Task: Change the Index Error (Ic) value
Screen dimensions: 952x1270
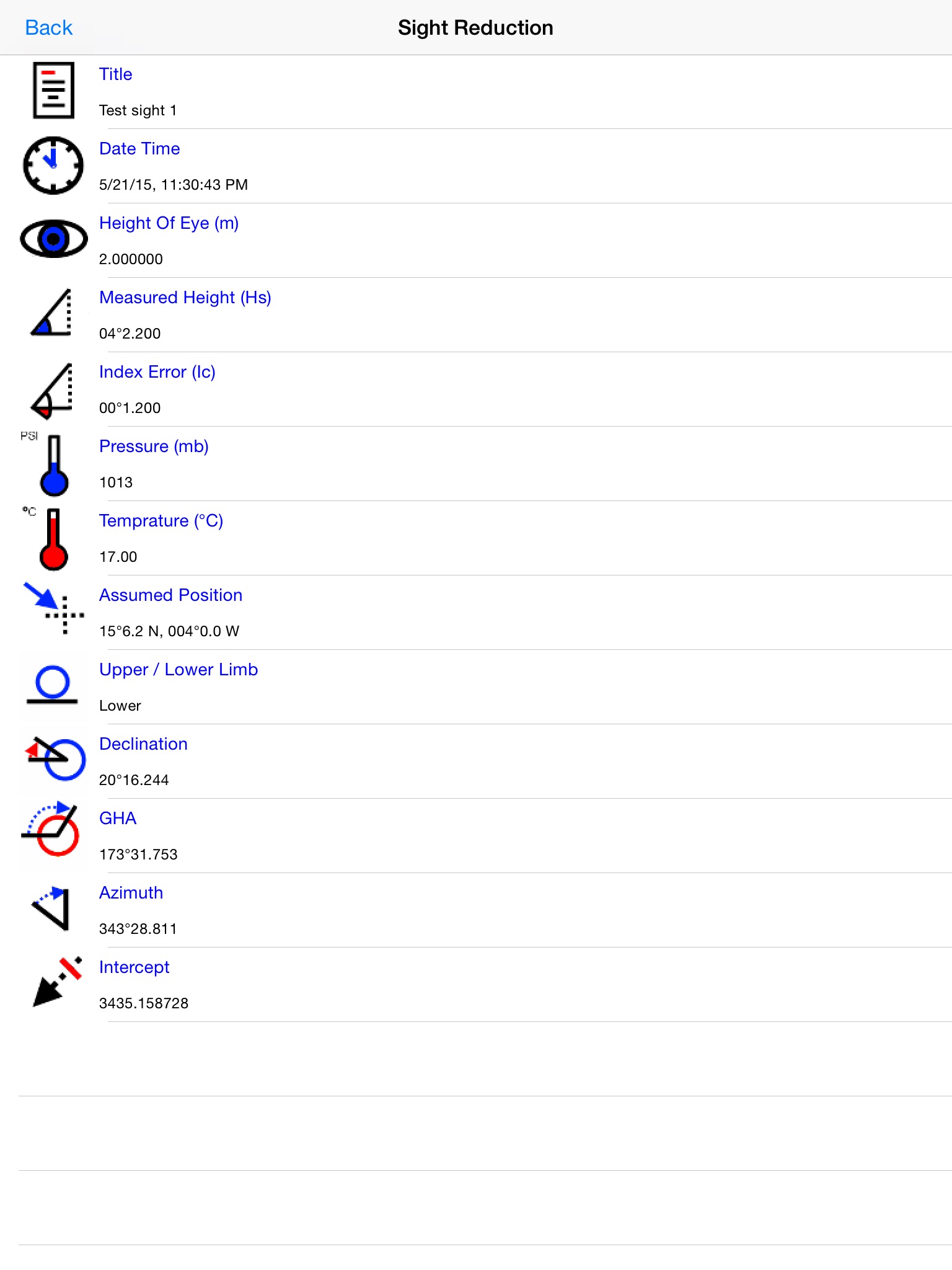Action: [476, 389]
